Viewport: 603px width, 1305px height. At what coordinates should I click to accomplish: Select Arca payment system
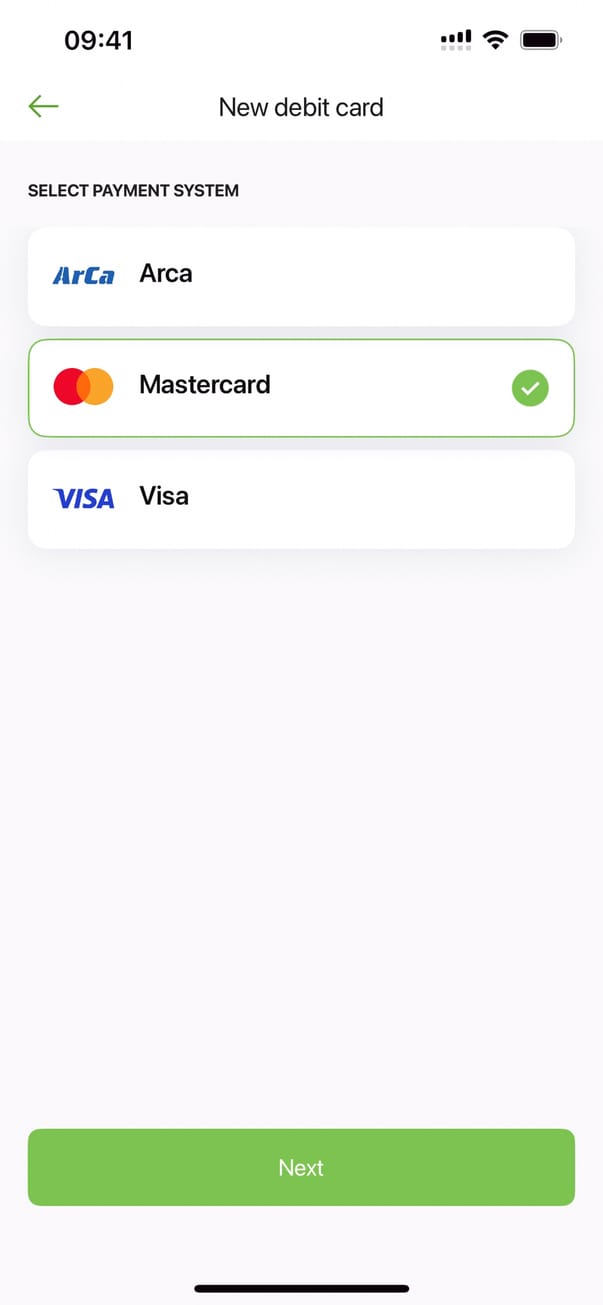pyautogui.click(x=300, y=275)
